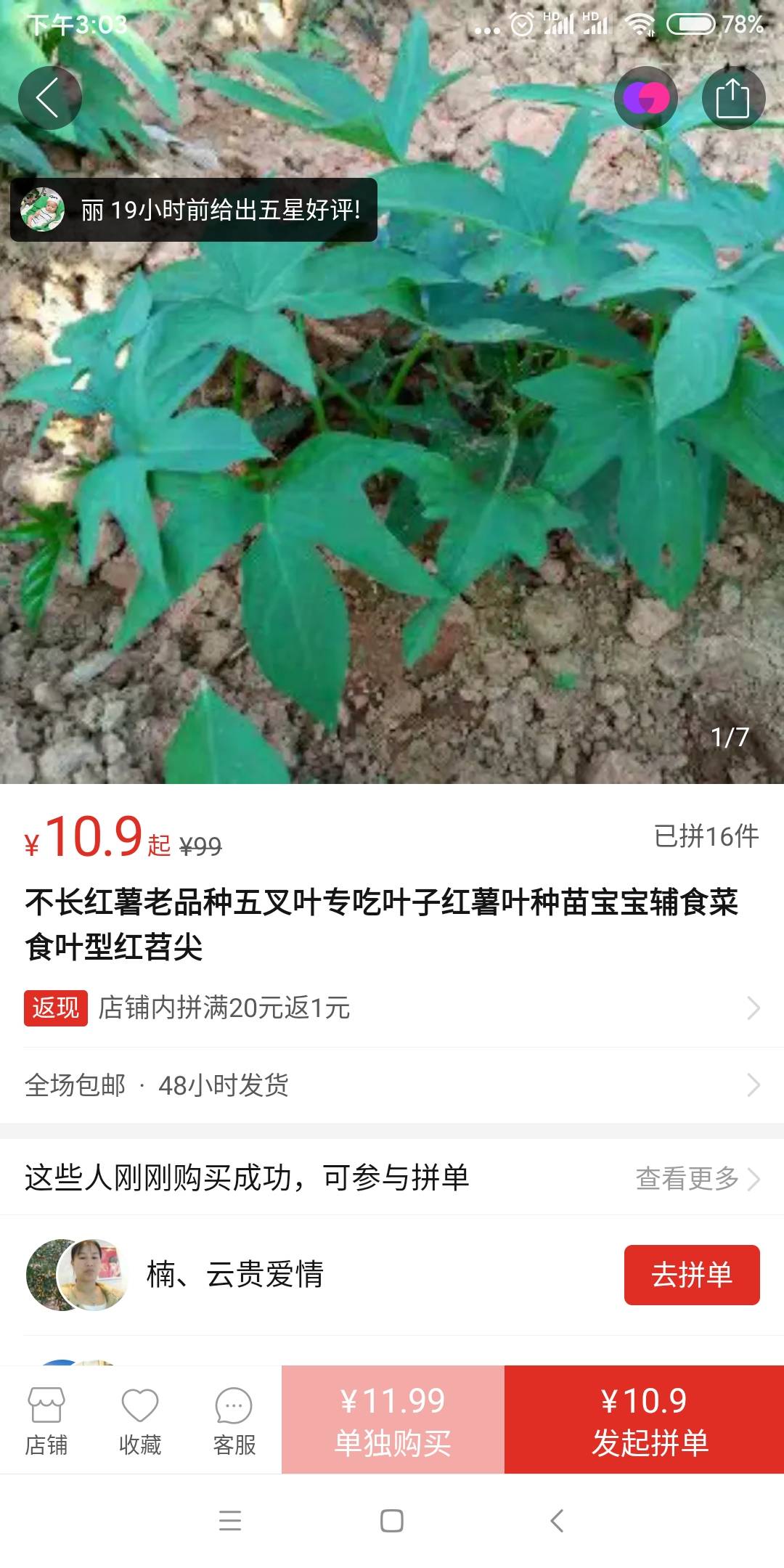The image size is (784, 1568).
Task: Tap 查看更多 to see more group buys
Action: (x=697, y=1177)
